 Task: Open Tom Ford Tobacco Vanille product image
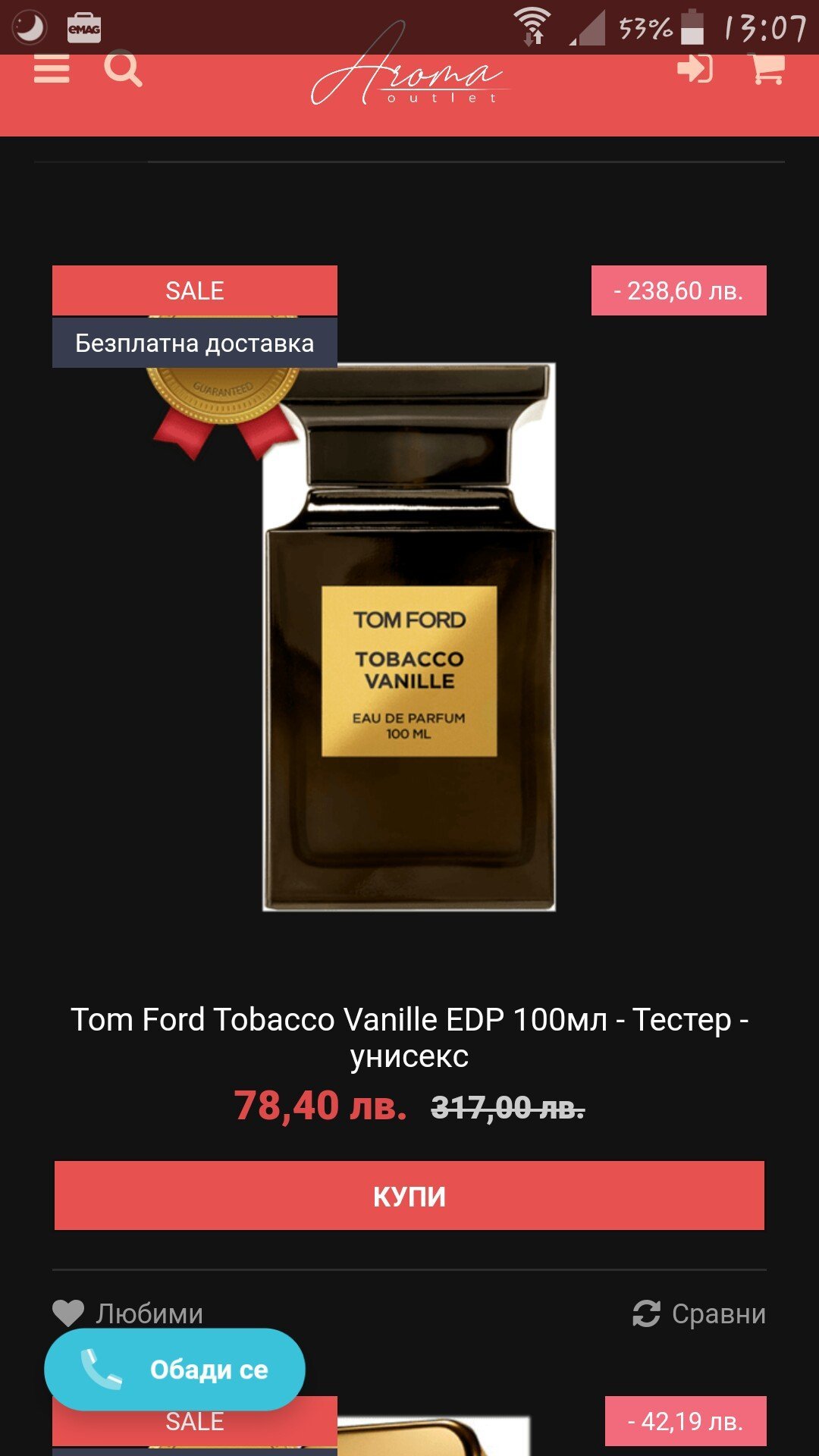click(x=409, y=637)
